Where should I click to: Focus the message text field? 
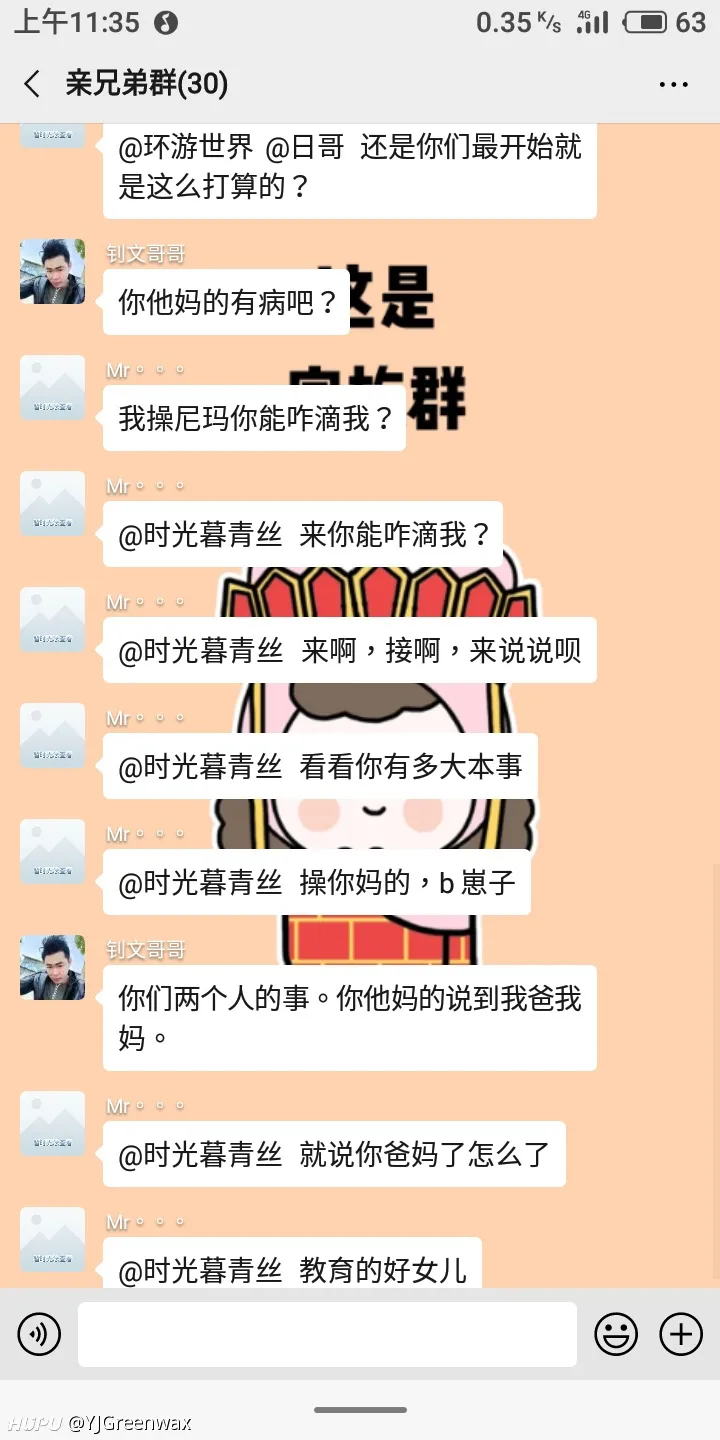point(327,1334)
